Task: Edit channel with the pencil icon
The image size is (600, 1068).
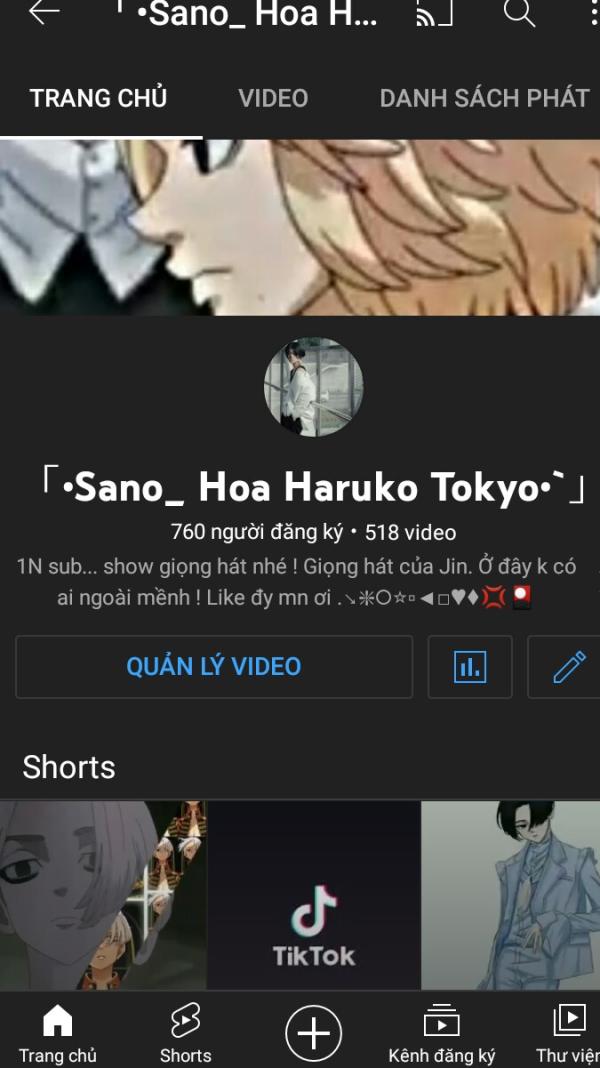Action: 568,667
